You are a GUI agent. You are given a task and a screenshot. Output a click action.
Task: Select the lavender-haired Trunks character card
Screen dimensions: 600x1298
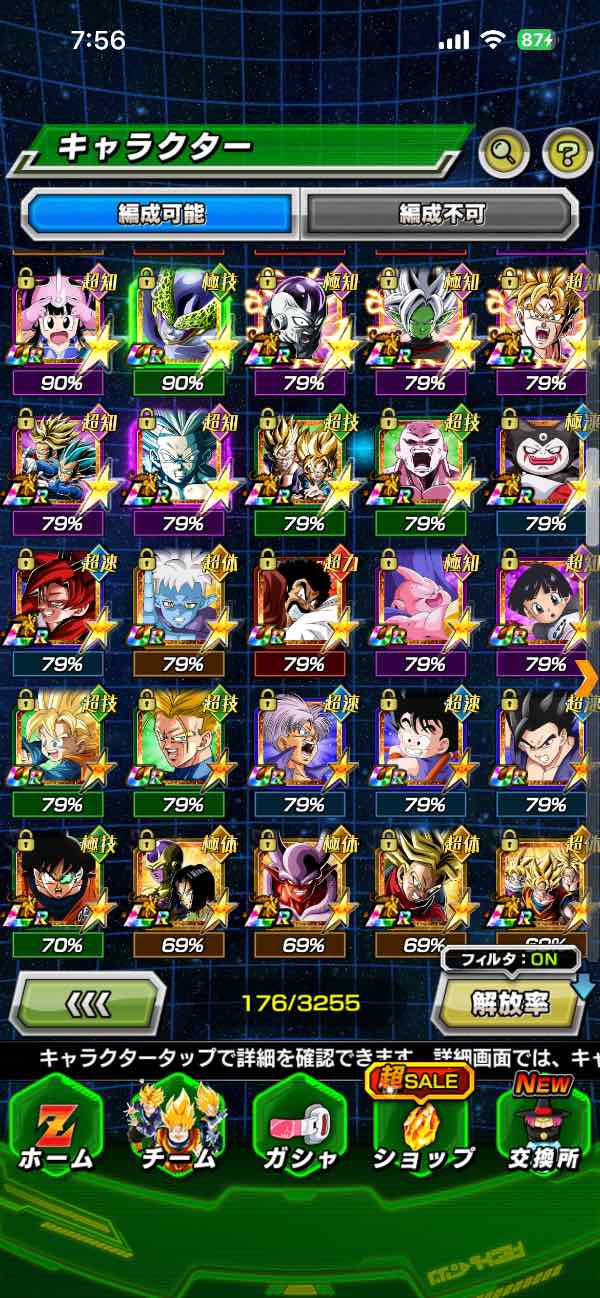point(301,738)
